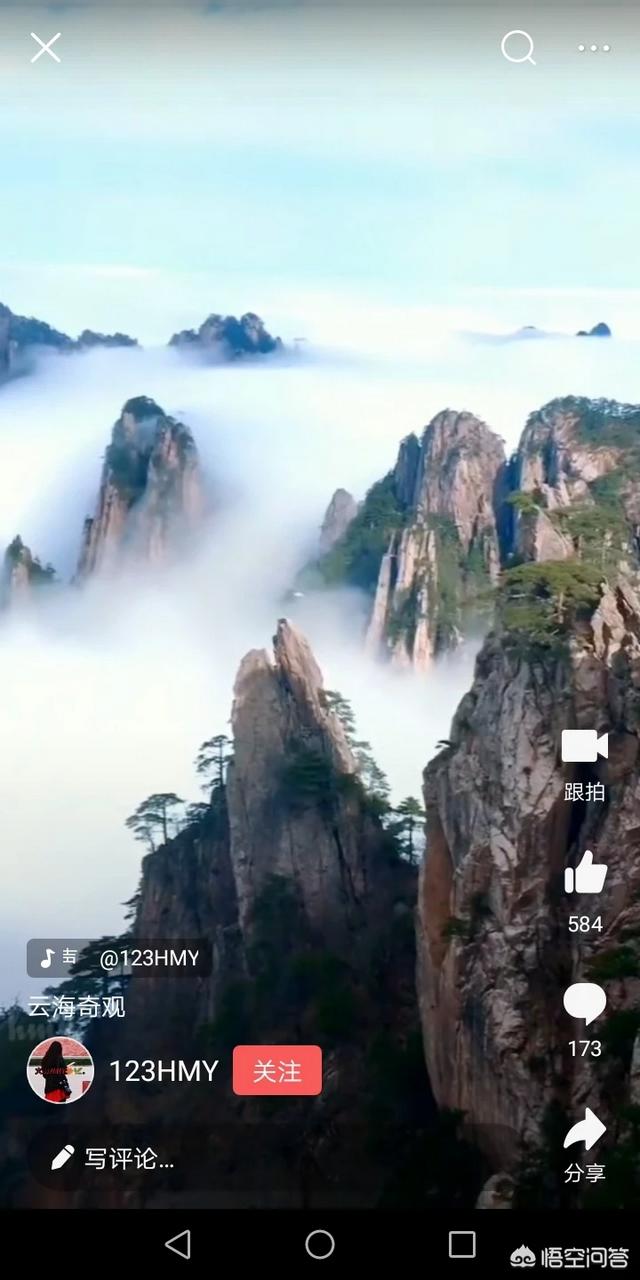Screen dimensions: 640x1280
Task: Share the video via 分享
Action: point(585,1131)
